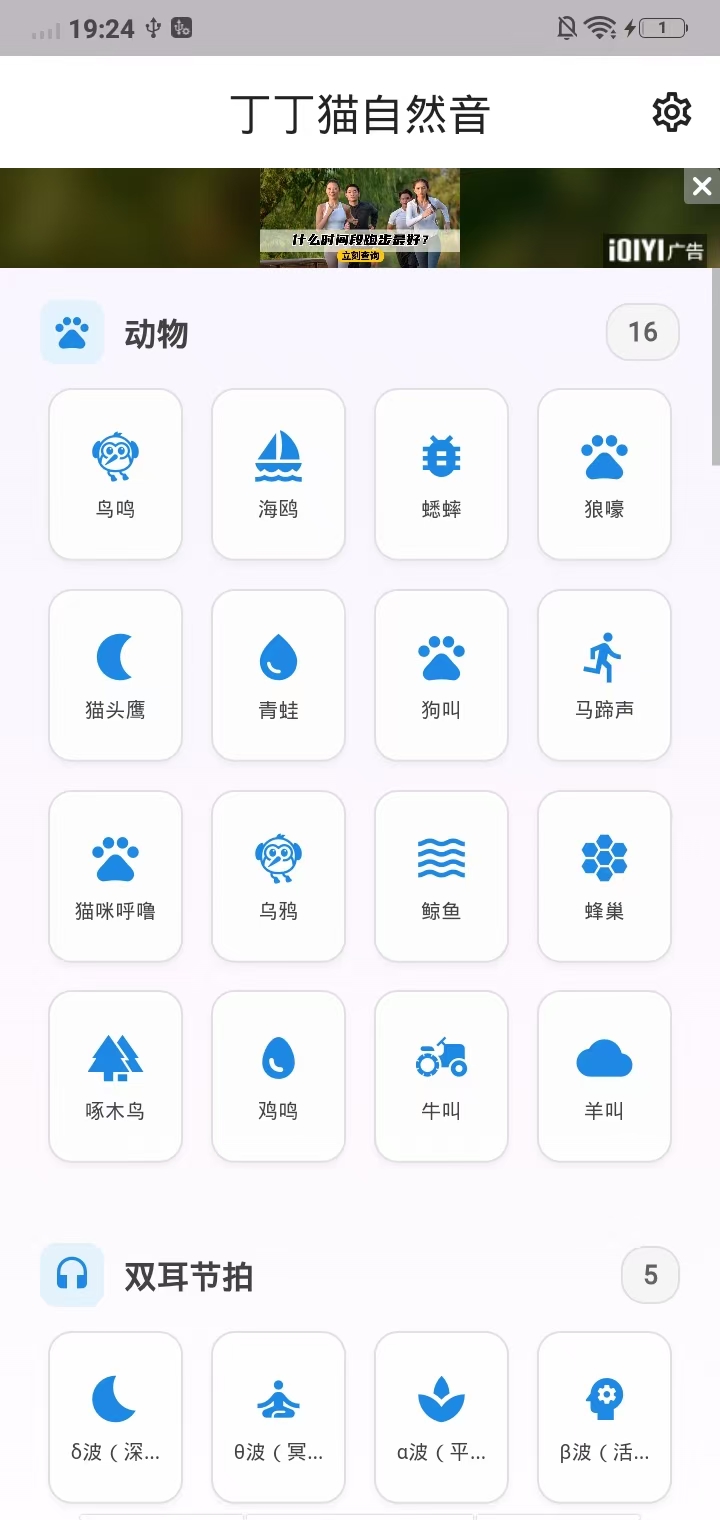Select the 马蹄声 horse hooves sound
Viewport: 720px width, 1520px height.
pyautogui.click(x=604, y=674)
